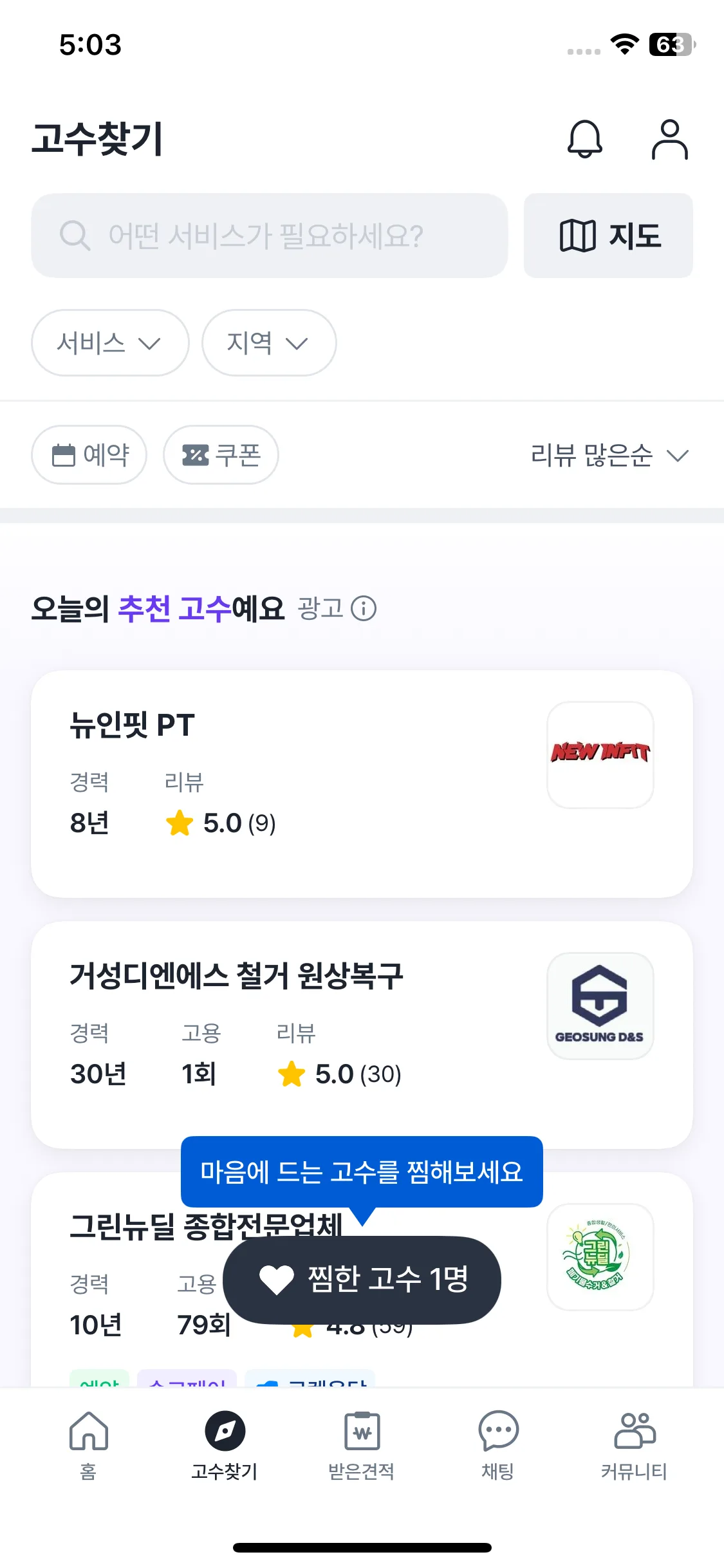Expand the 서비스 filter dropdown

click(110, 342)
